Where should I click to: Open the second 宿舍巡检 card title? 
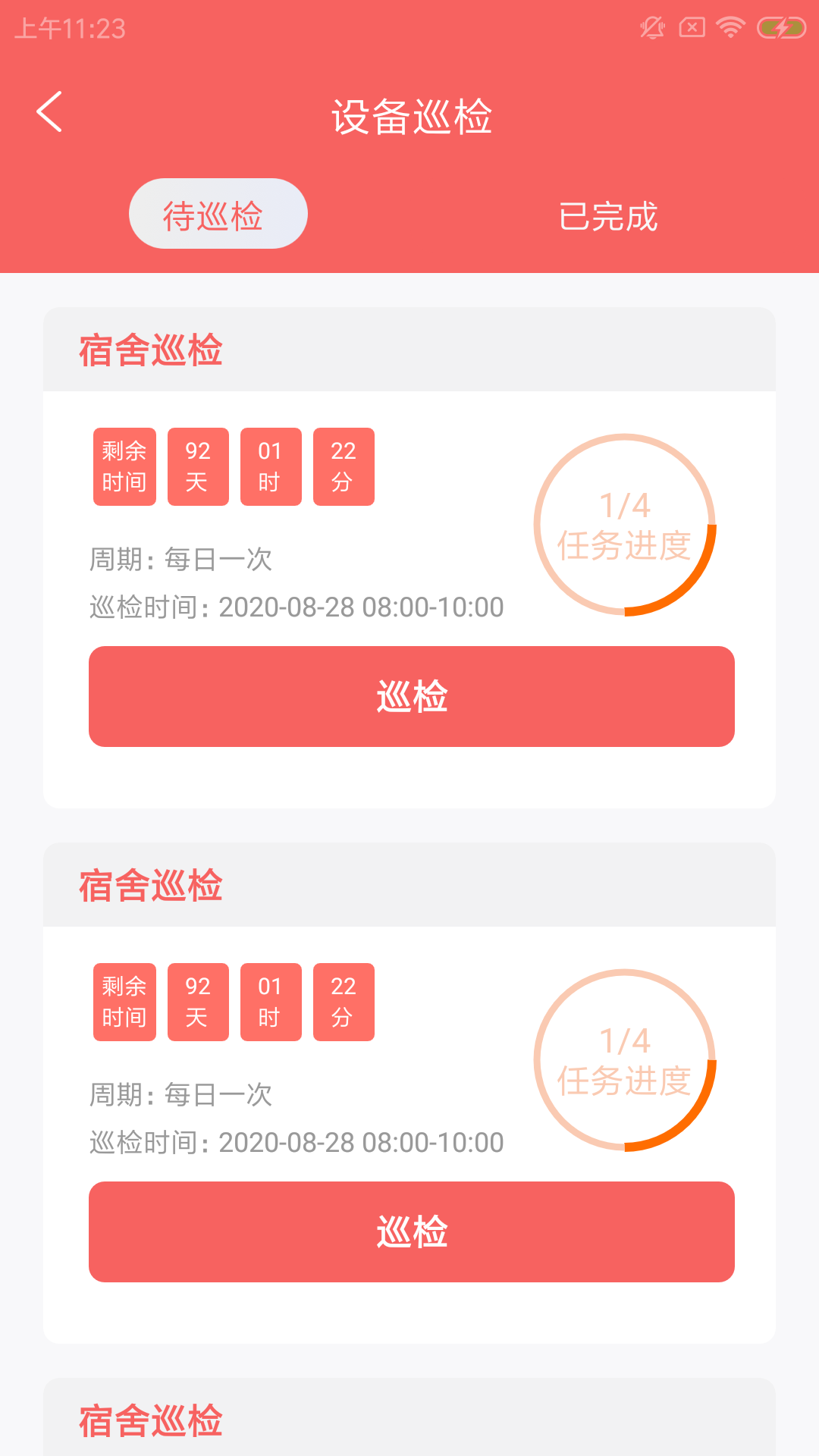tap(149, 886)
